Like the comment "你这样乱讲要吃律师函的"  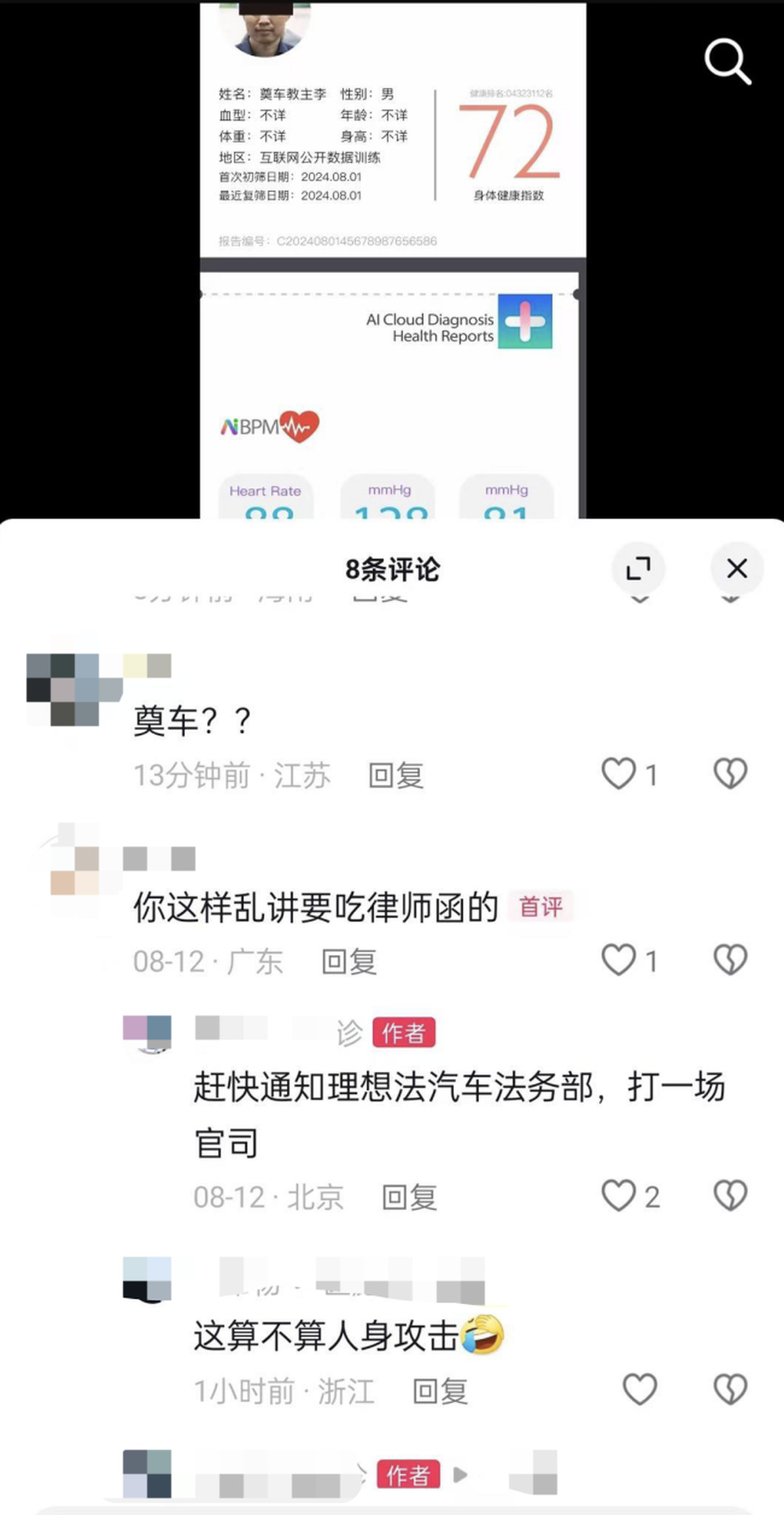click(x=619, y=960)
